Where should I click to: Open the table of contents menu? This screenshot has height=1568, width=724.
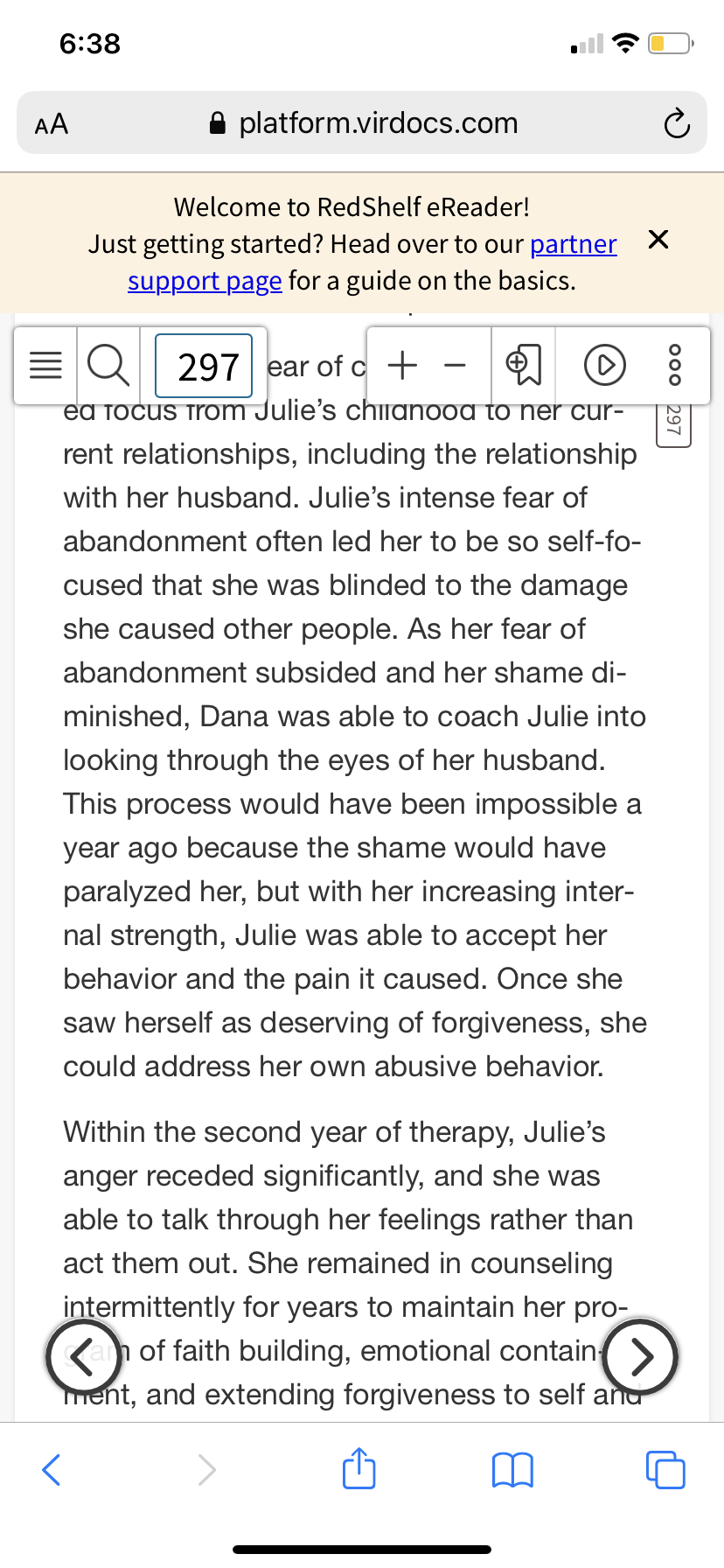(45, 366)
